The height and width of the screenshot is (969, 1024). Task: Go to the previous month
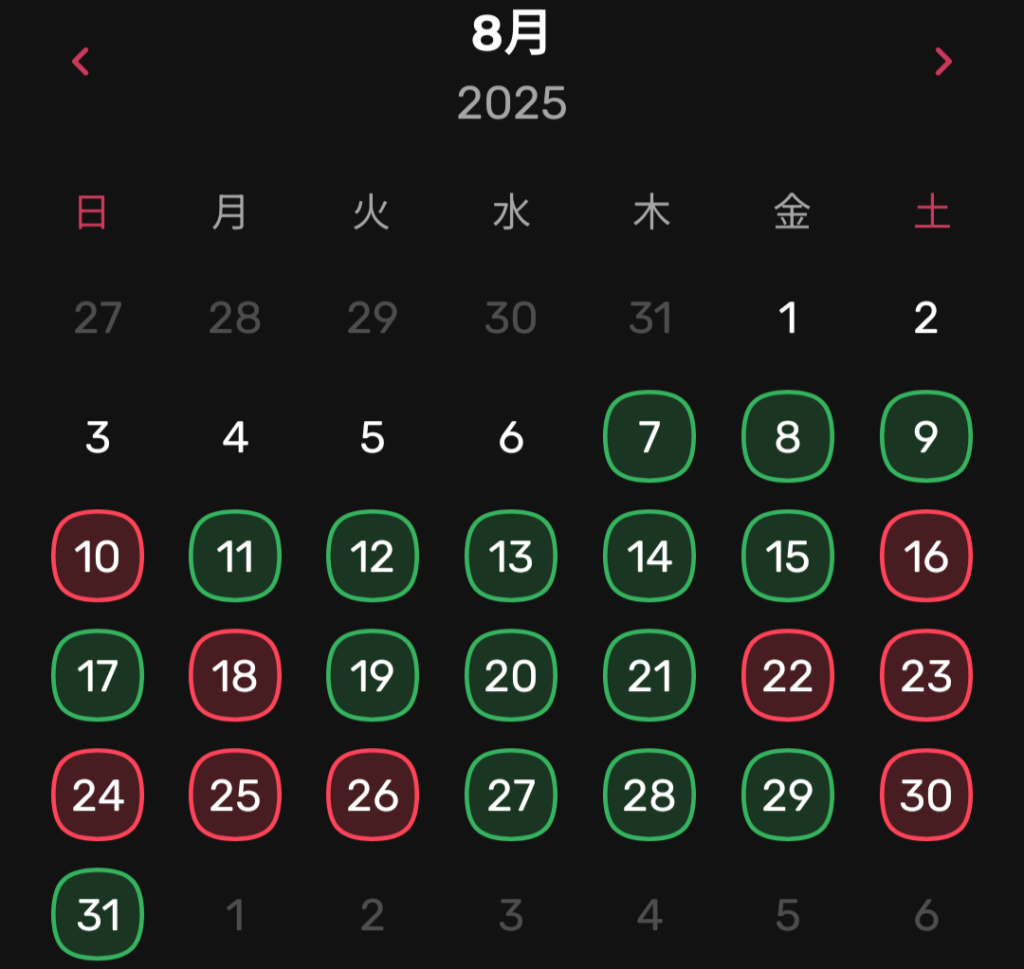coord(81,62)
